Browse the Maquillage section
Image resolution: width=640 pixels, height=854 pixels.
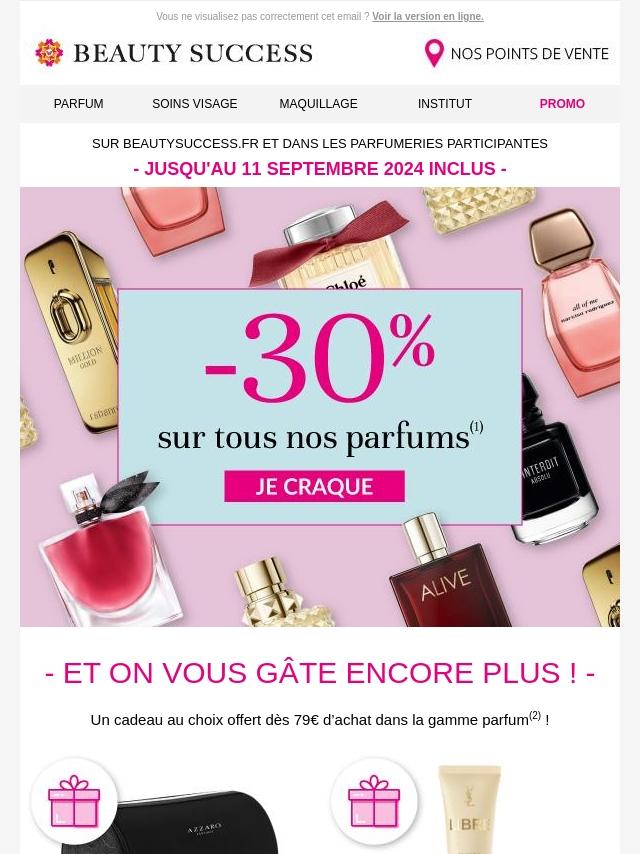(318, 104)
